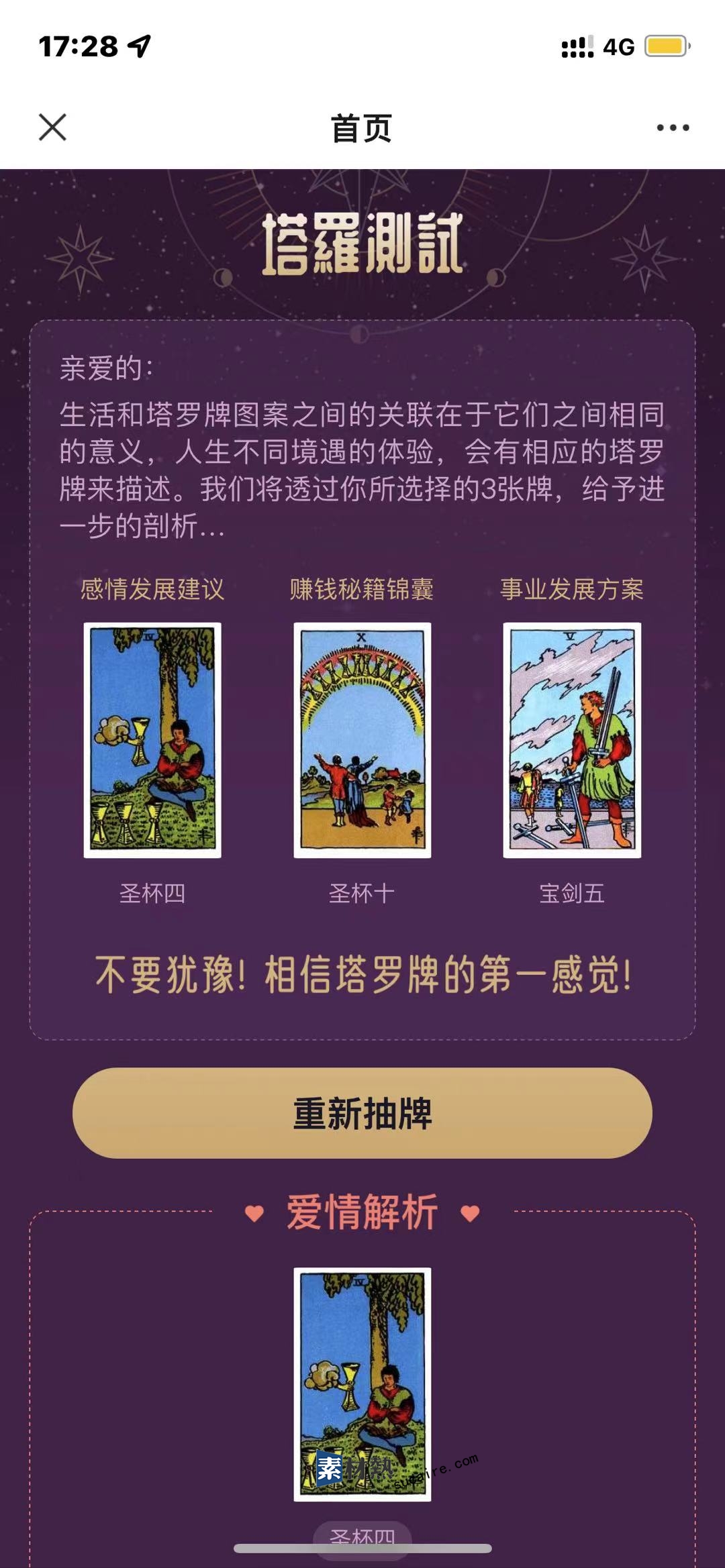Screen dimensions: 725x1568
Task: Open the three-dot overflow menu
Action: [x=673, y=127]
